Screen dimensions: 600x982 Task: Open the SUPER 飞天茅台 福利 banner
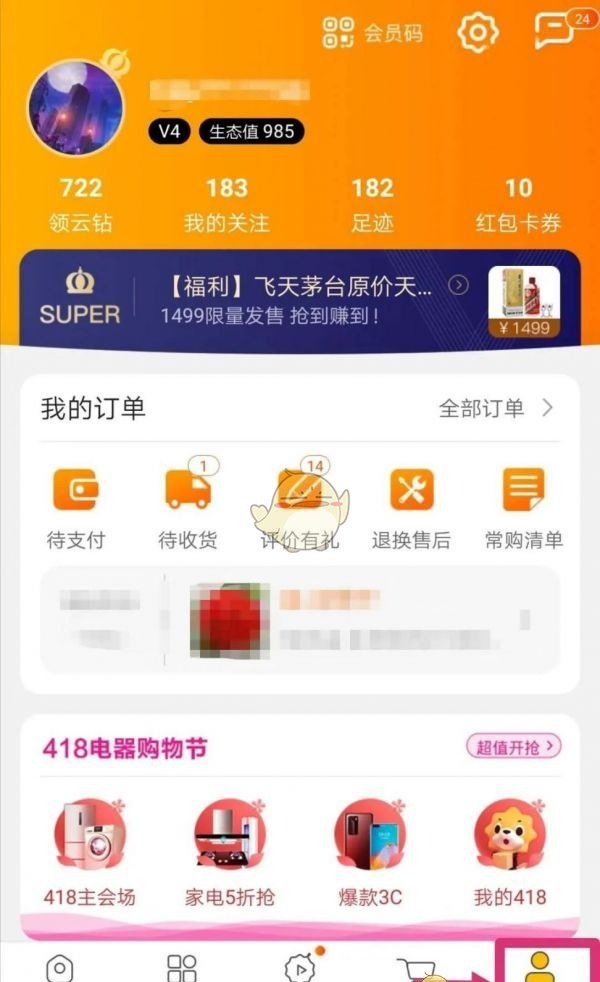point(300,298)
